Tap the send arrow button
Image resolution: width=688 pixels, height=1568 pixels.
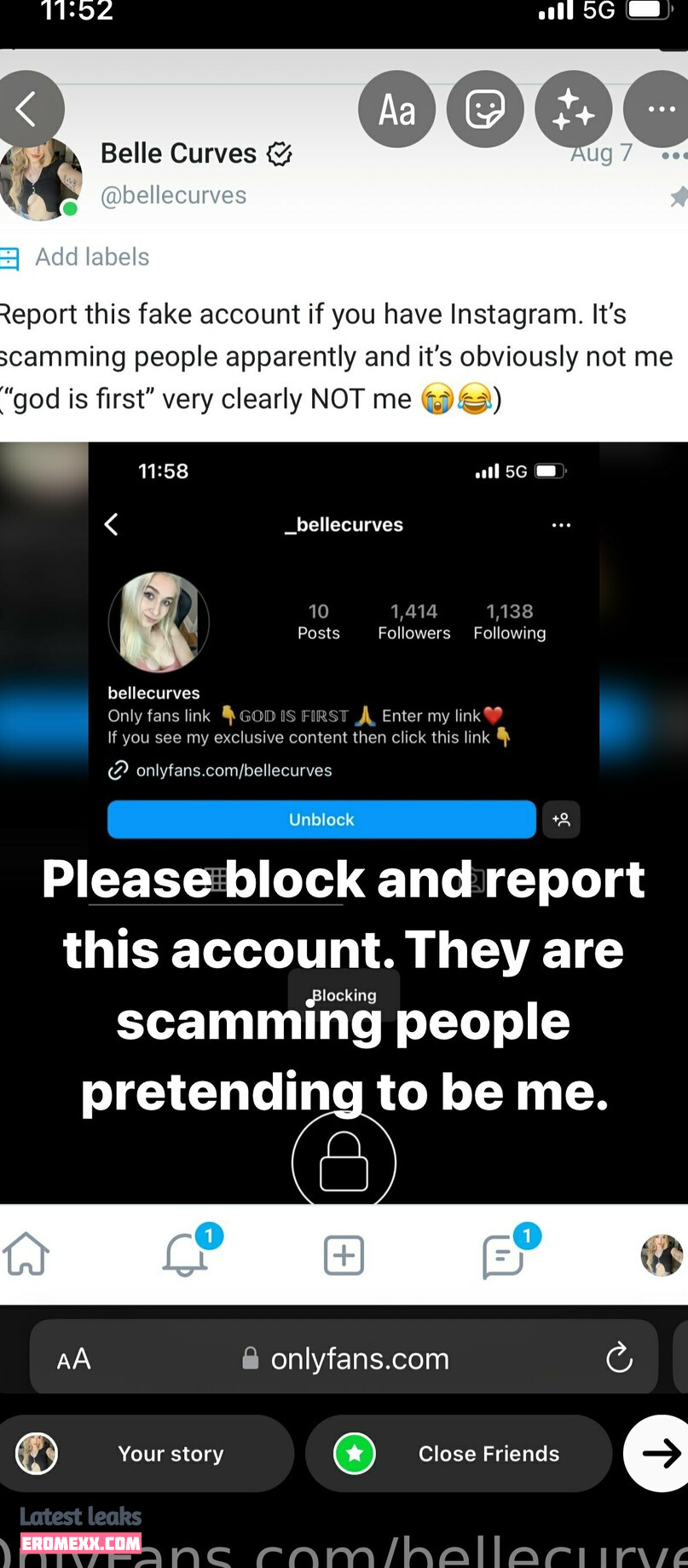pyautogui.click(x=660, y=1453)
